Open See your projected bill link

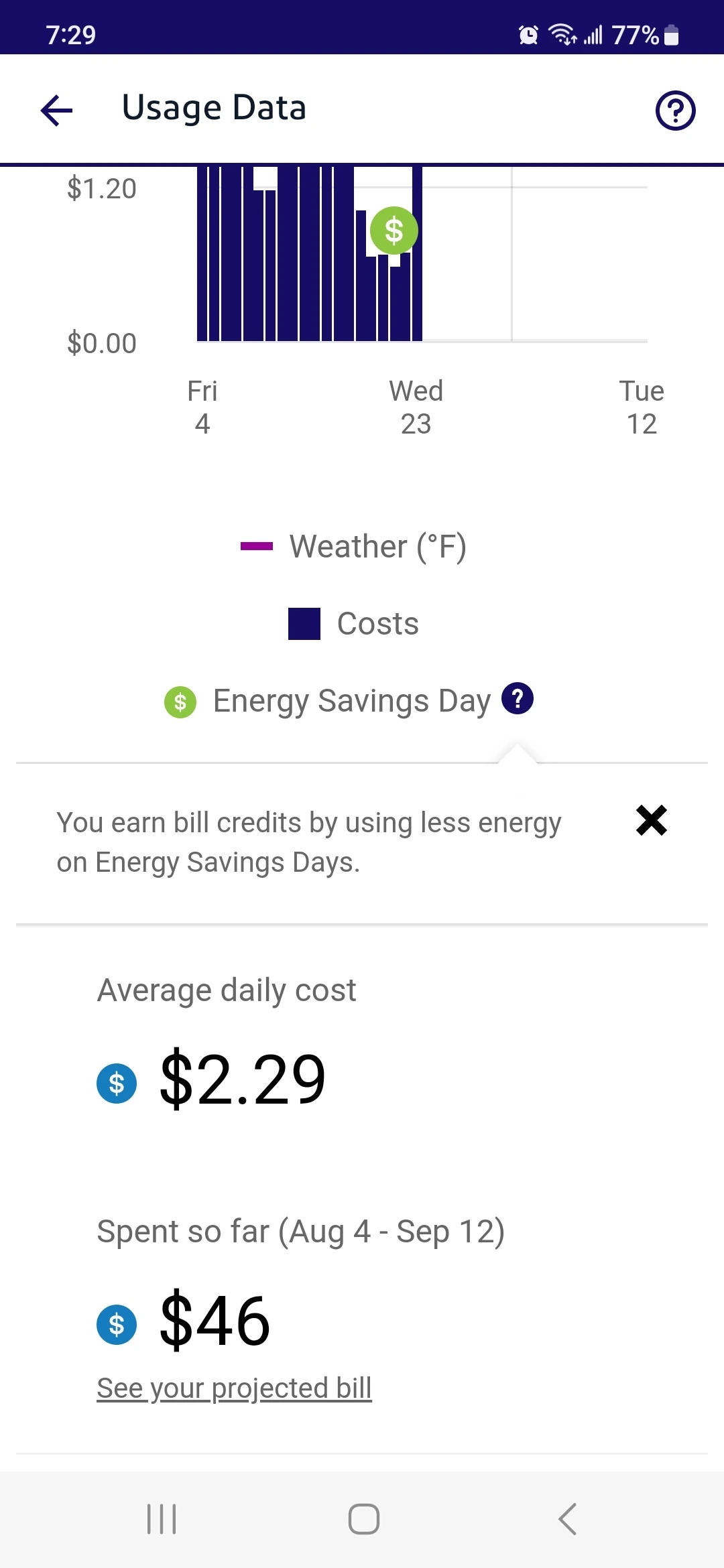(x=234, y=1388)
